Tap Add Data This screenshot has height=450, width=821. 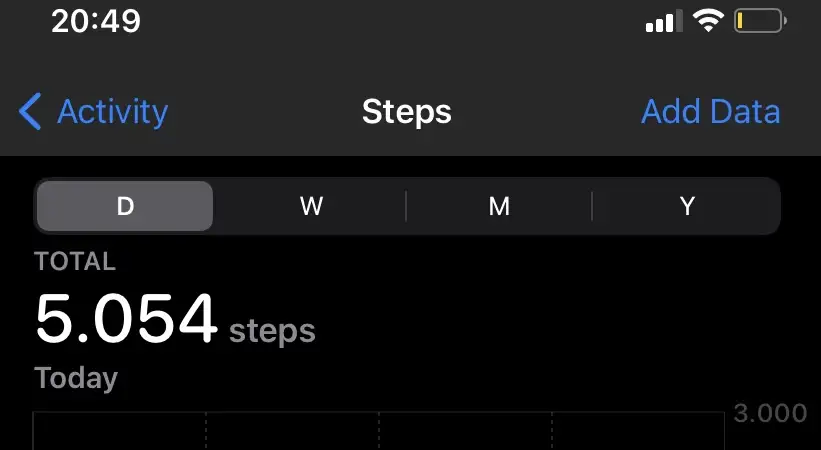(710, 111)
